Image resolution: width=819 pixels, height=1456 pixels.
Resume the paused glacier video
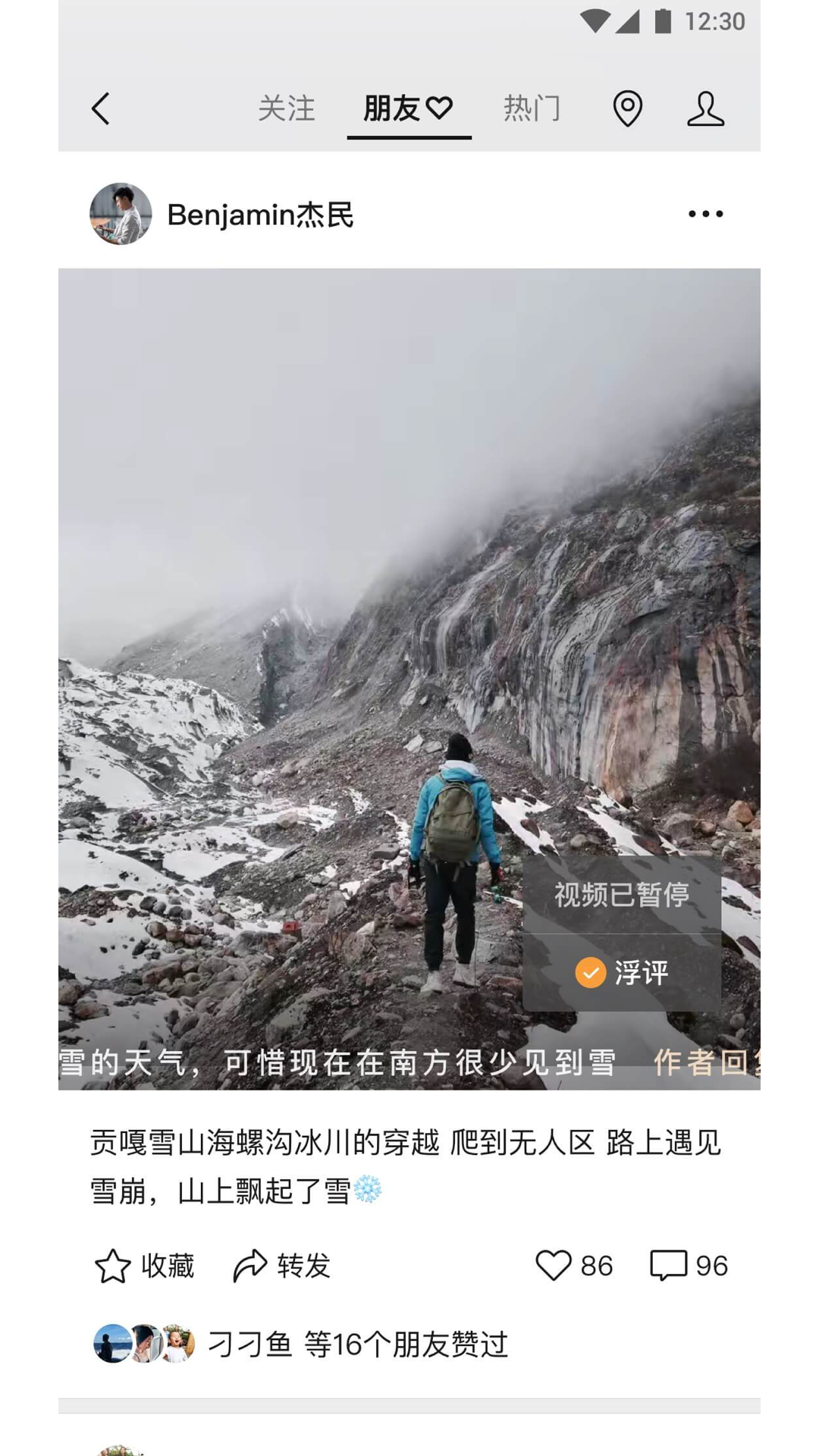(409, 679)
